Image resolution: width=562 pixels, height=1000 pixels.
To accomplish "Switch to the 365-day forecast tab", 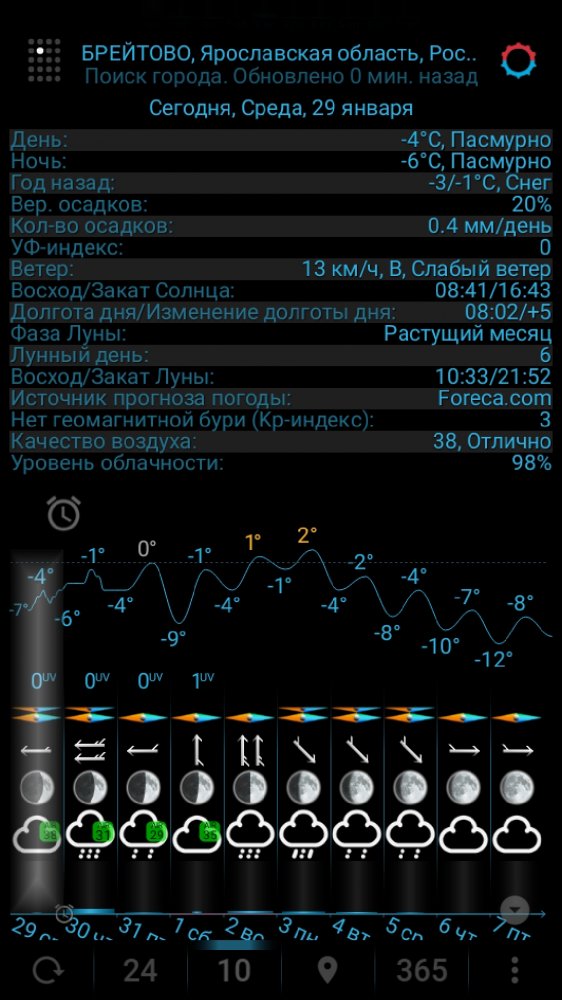I will pos(421,970).
